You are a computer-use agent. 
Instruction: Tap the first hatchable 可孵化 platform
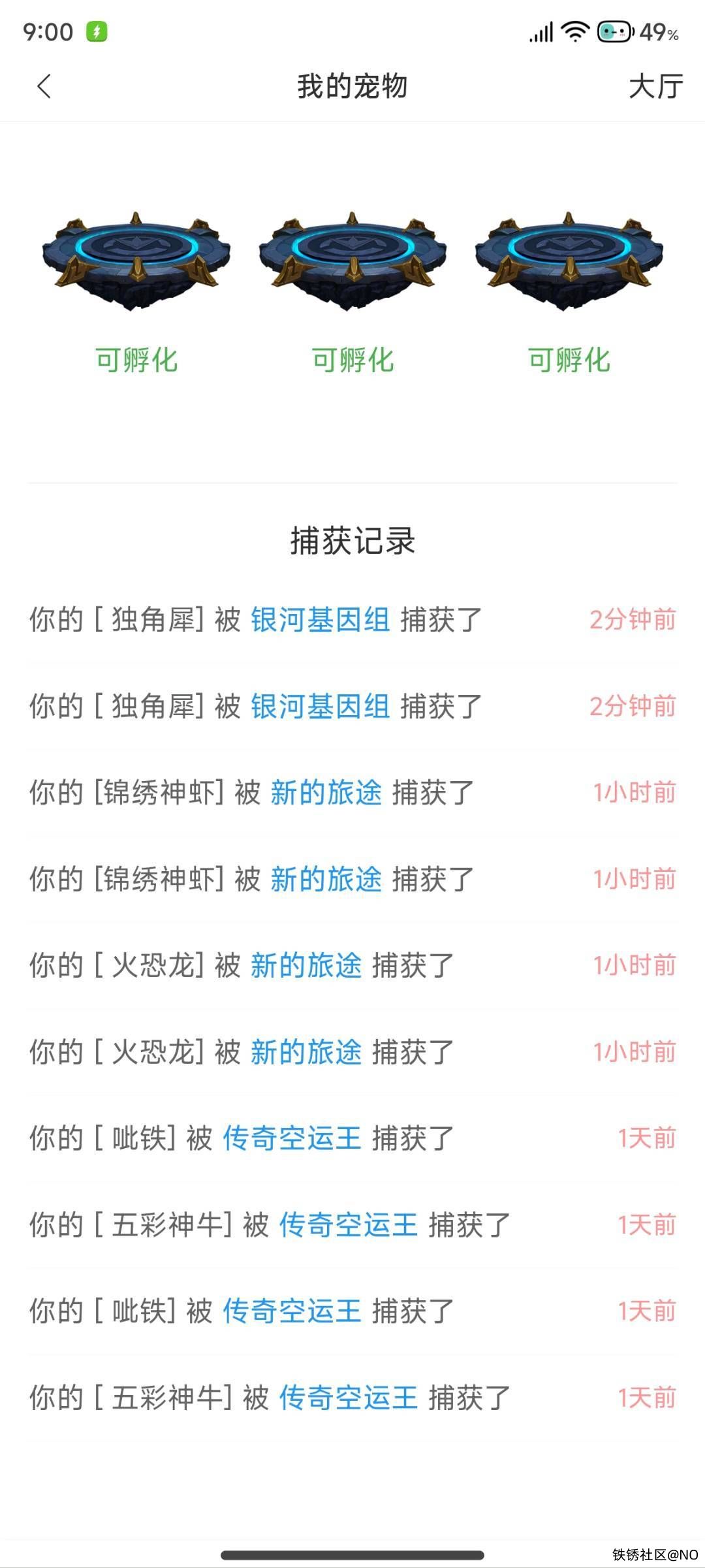(x=136, y=261)
